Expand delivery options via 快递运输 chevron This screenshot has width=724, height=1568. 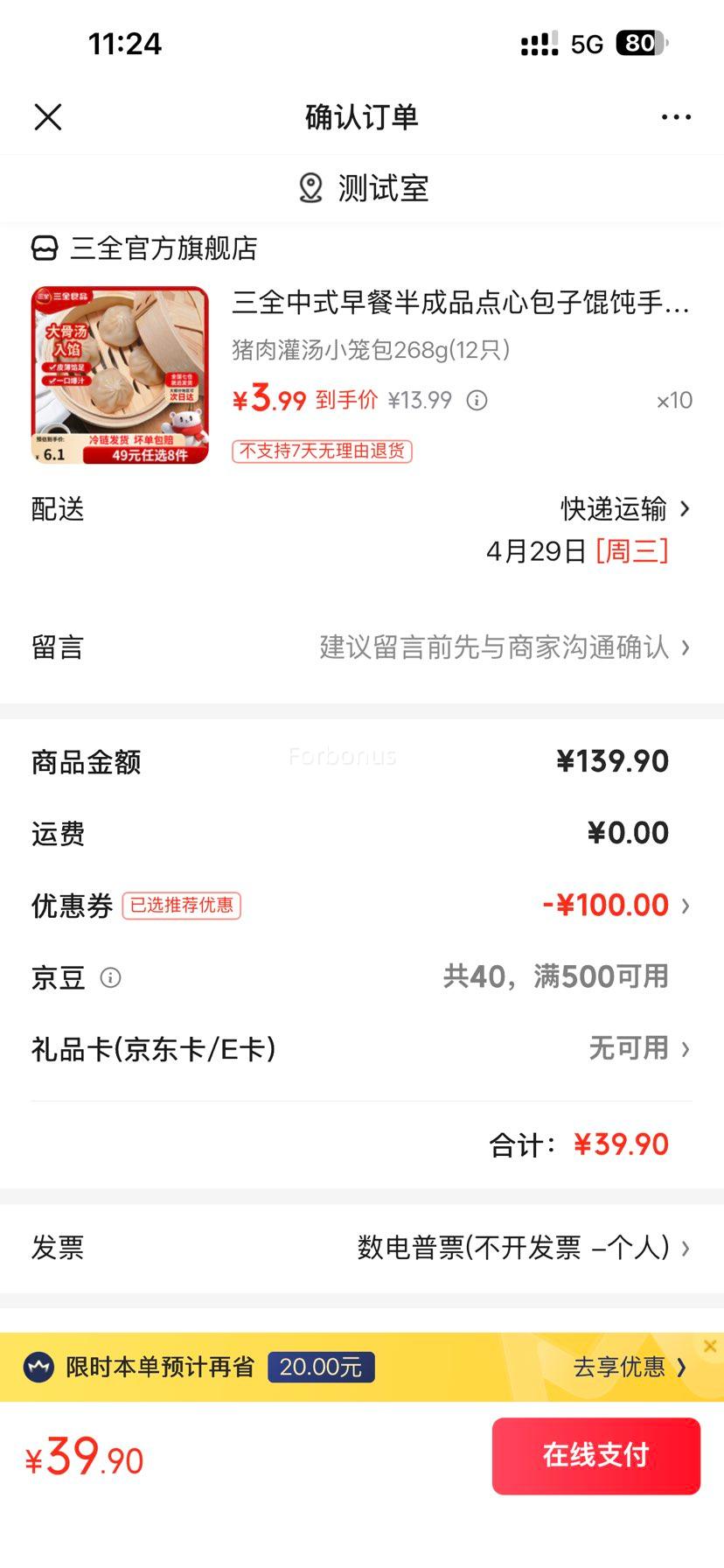pyautogui.click(x=686, y=508)
